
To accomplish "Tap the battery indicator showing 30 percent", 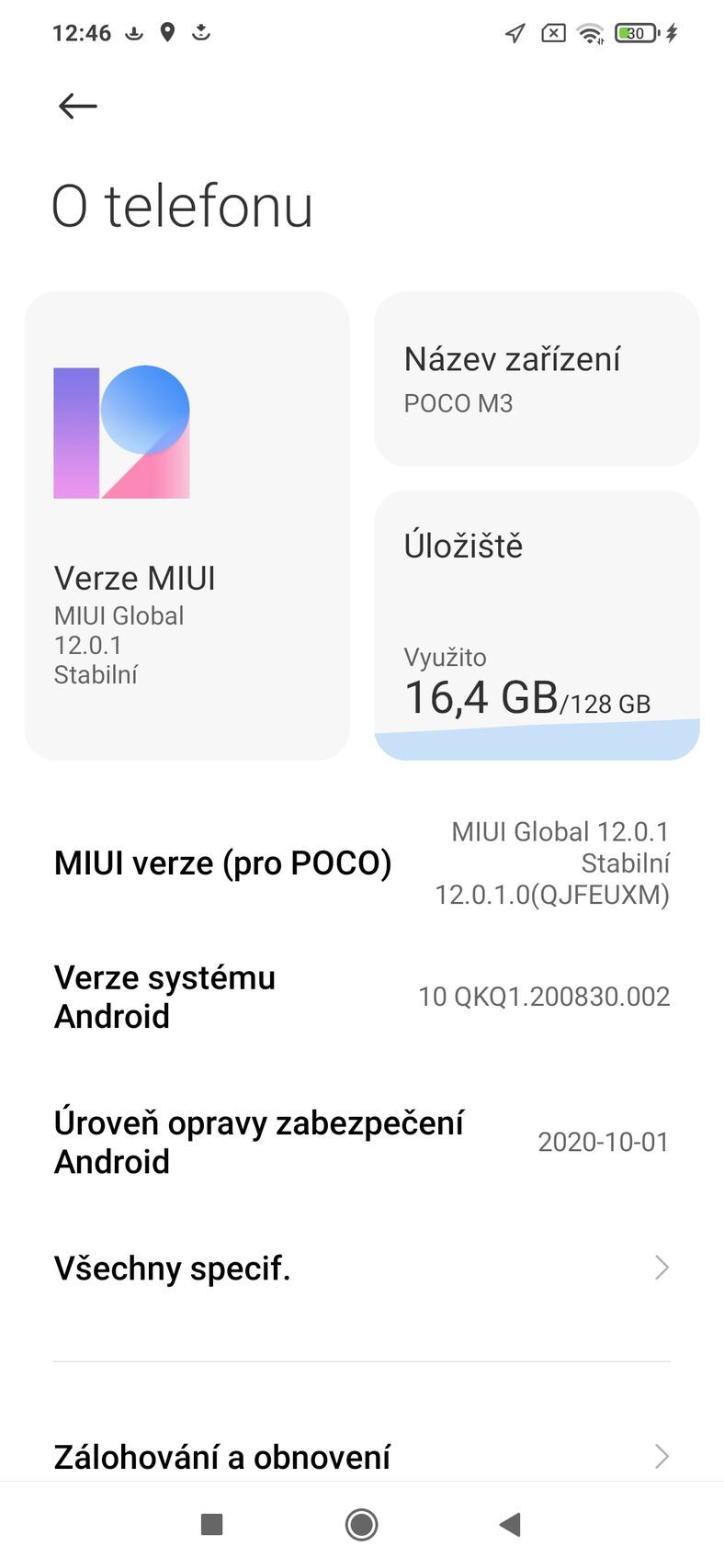I will pyautogui.click(x=635, y=33).
